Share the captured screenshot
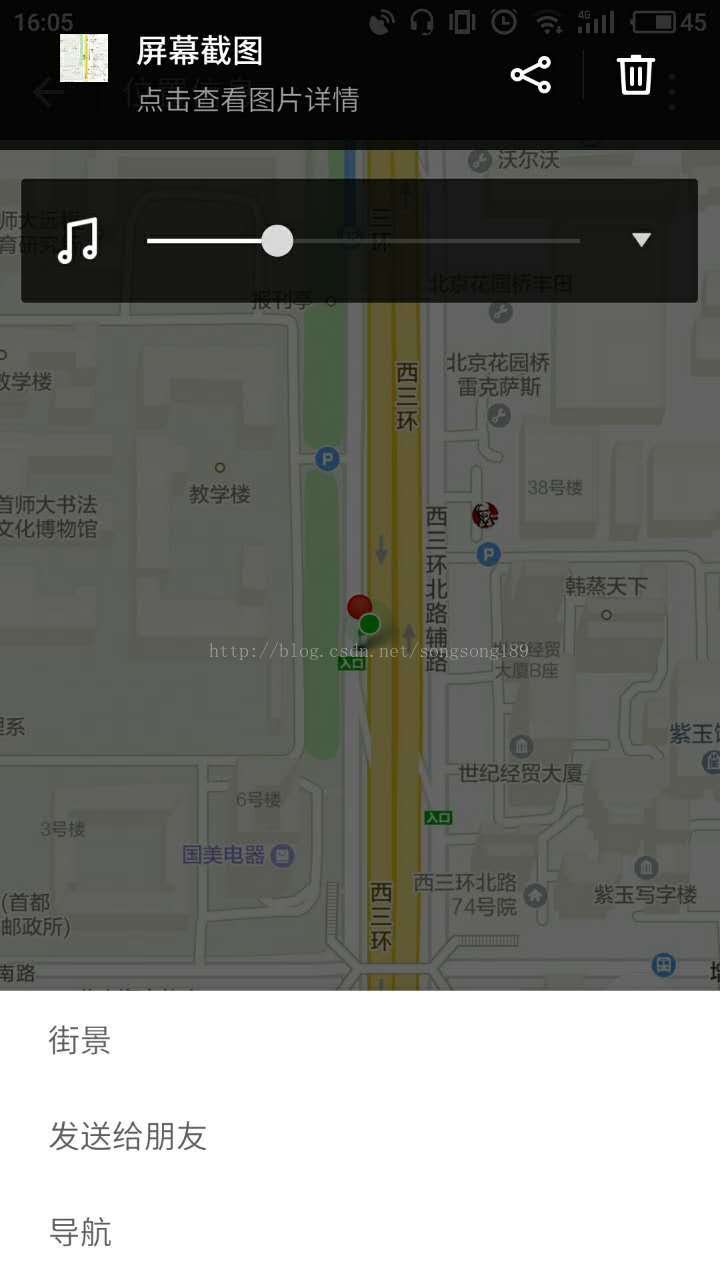This screenshot has height=1280, width=720. (x=530, y=75)
